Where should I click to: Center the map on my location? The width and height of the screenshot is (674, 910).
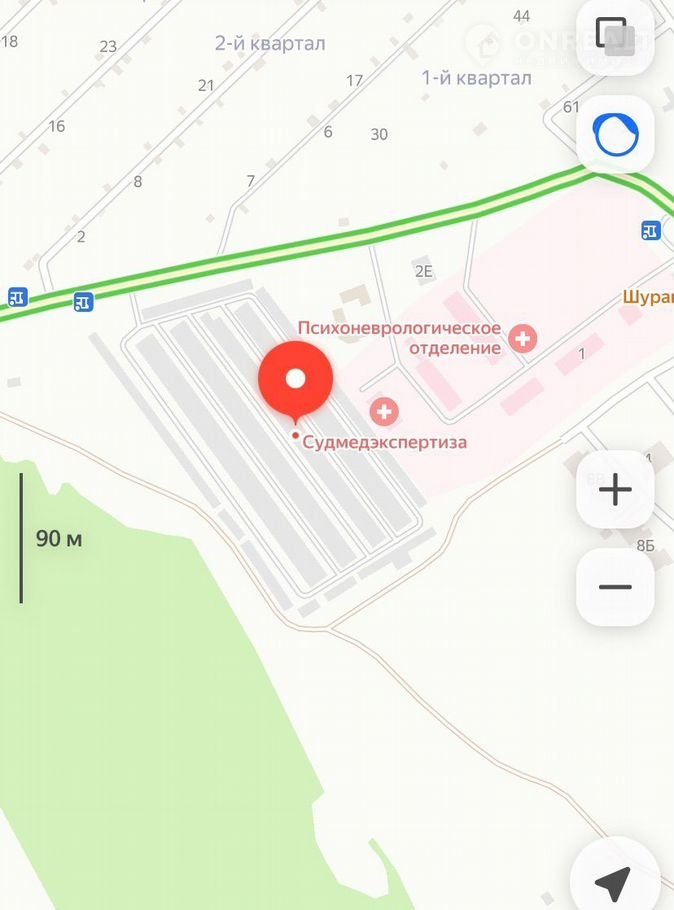pyautogui.click(x=613, y=881)
